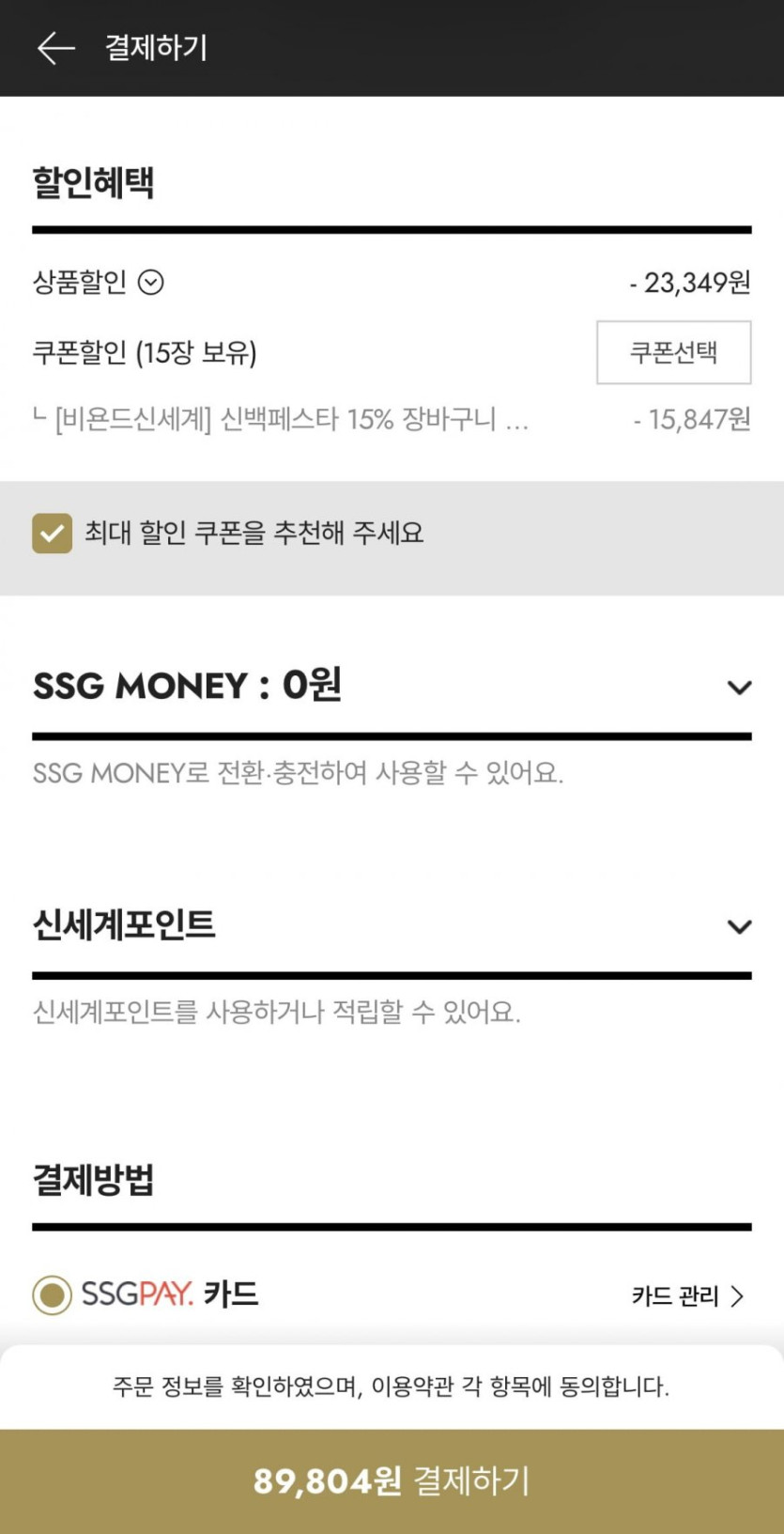Expand the 신세계포인트 section
The width and height of the screenshot is (784, 1534).
click(x=739, y=927)
